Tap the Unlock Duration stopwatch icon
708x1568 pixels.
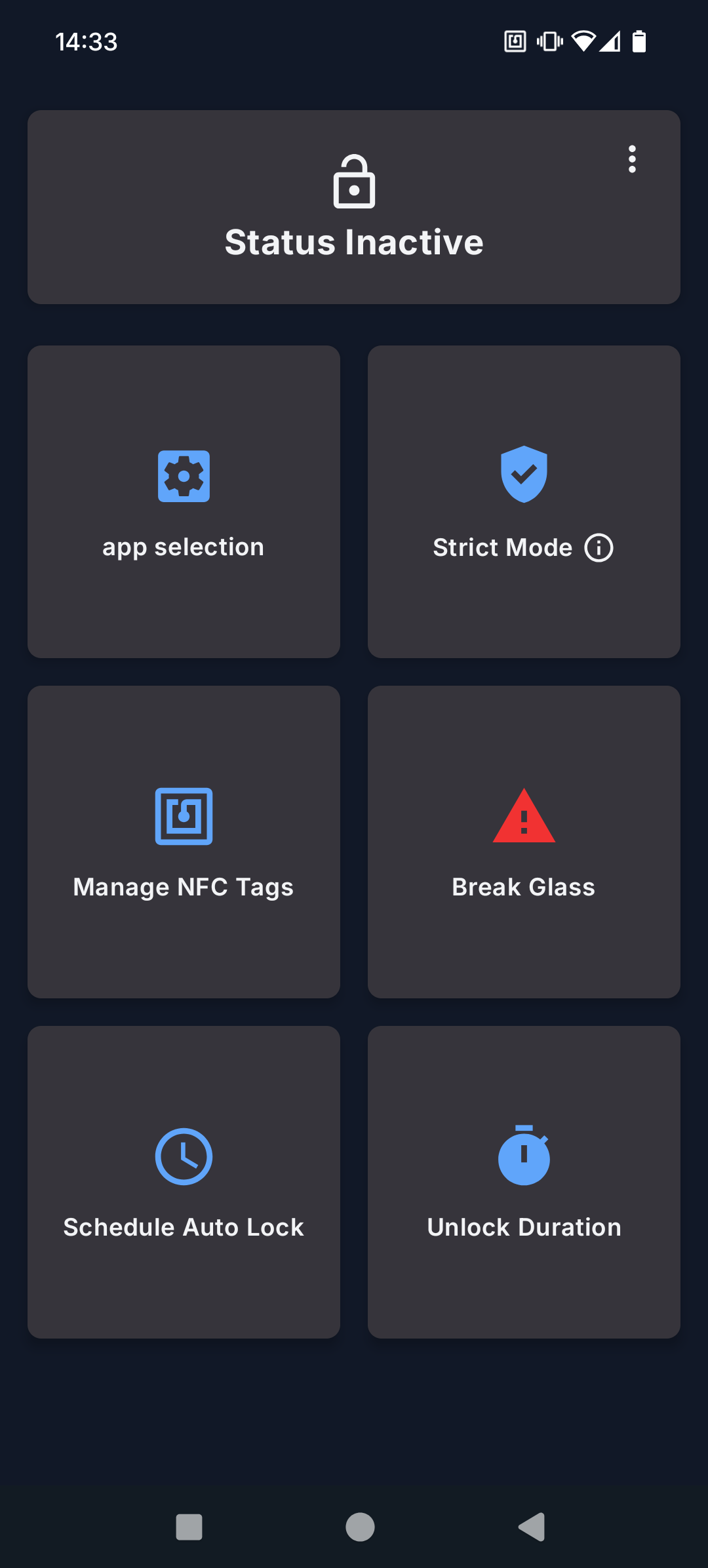tap(524, 1156)
